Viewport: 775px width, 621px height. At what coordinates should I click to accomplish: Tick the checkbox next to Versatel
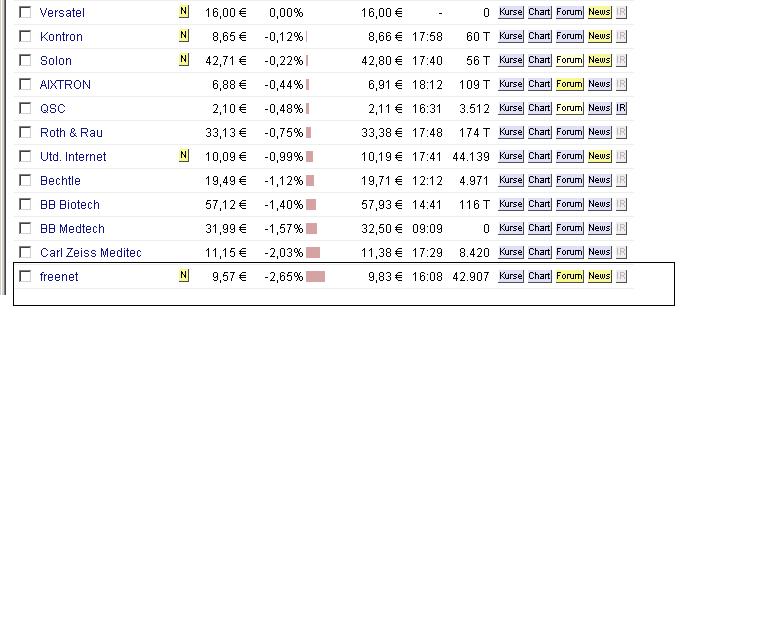pos(26,12)
